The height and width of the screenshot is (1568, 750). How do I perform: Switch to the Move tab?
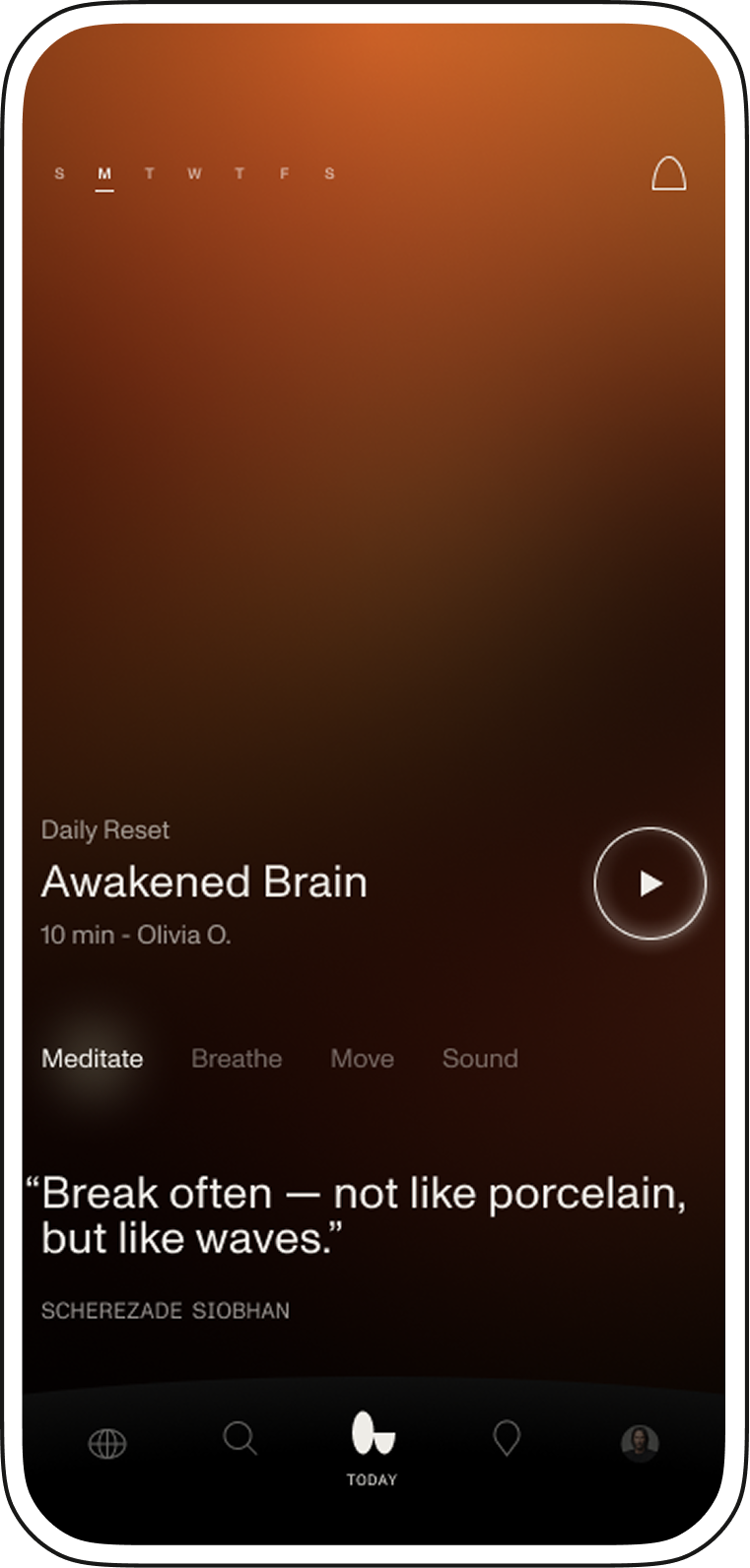362,1059
